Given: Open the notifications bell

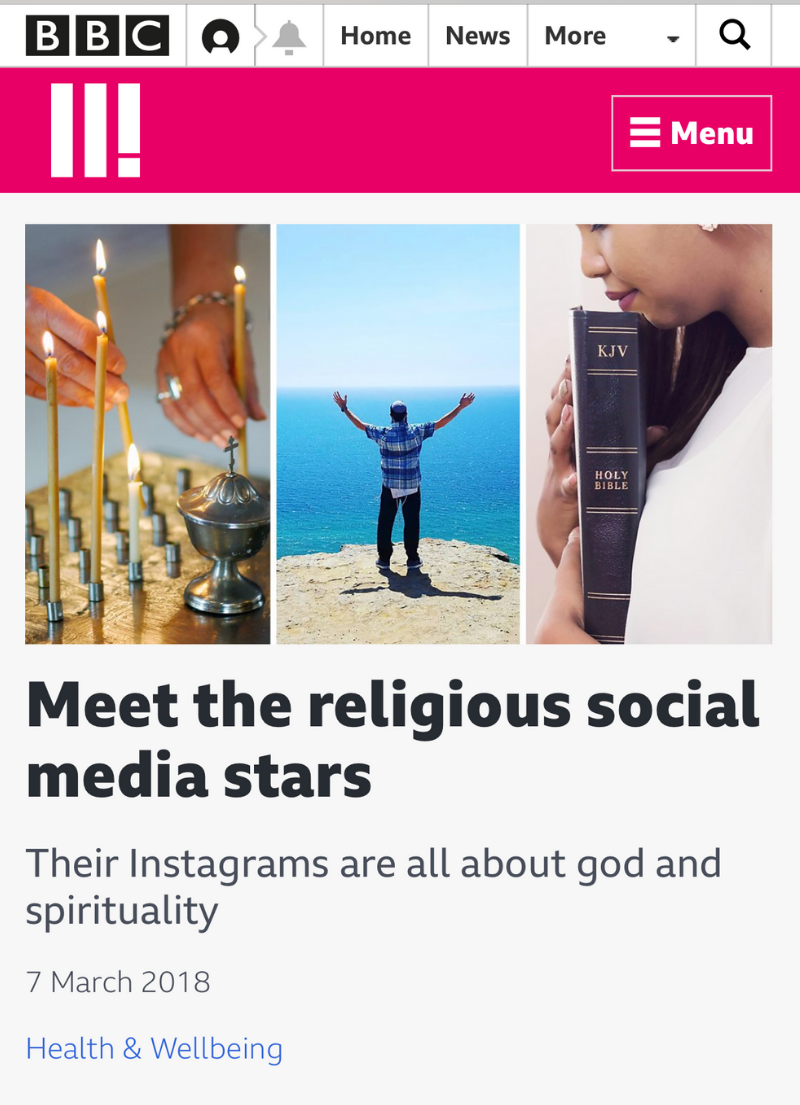Looking at the screenshot, I should [x=289, y=37].
